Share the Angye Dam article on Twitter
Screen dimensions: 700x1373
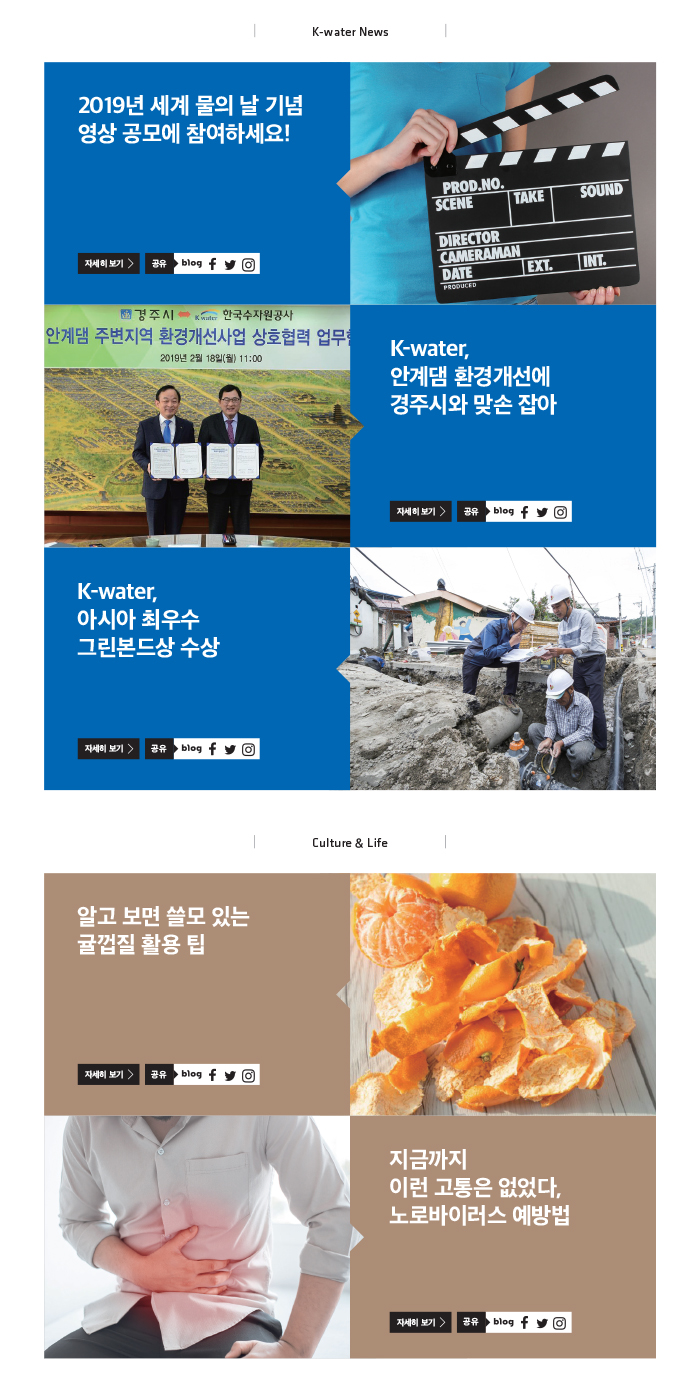pyautogui.click(x=542, y=512)
